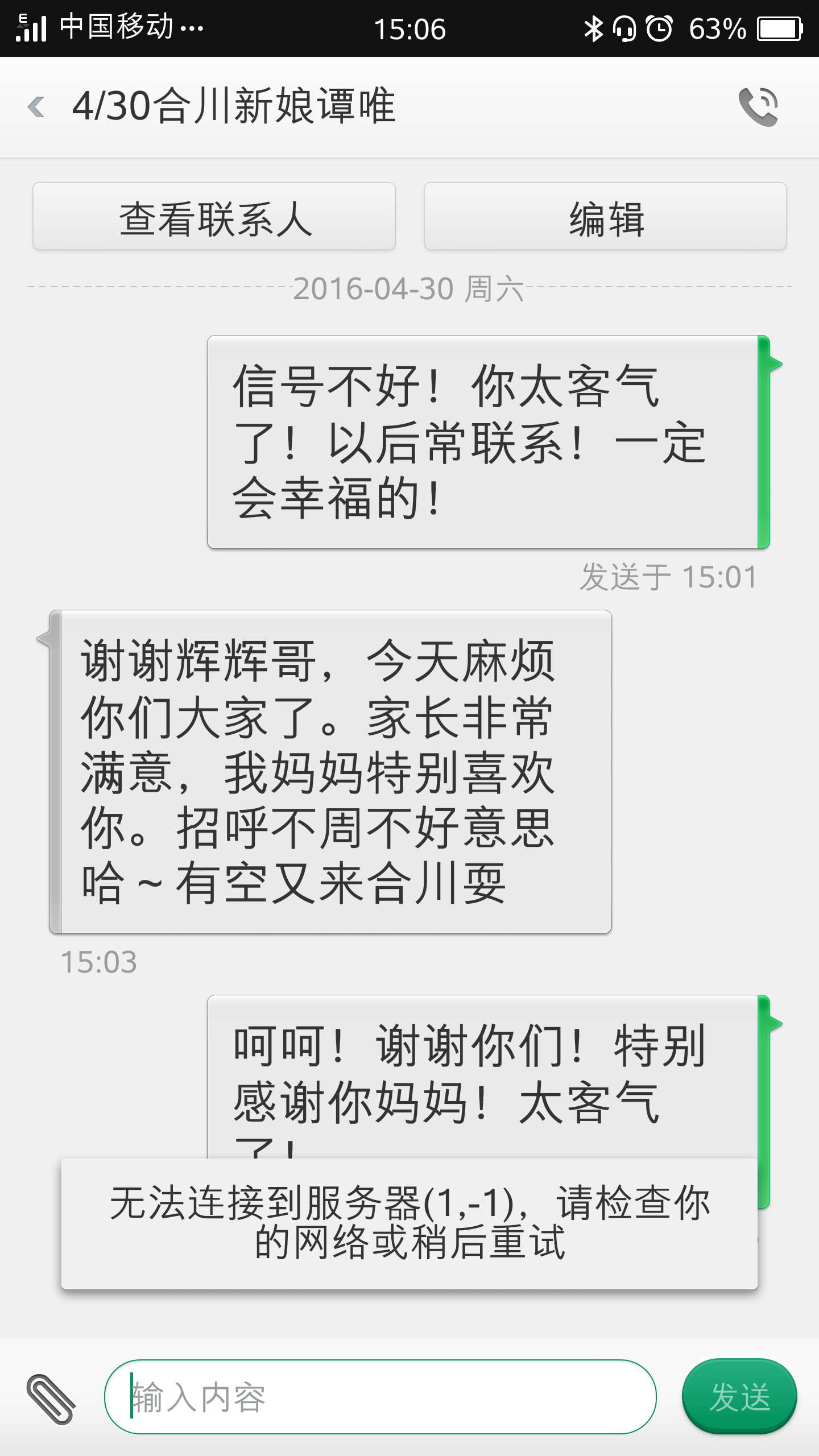
Task: Call the contact with the phone icon
Action: coord(758,106)
